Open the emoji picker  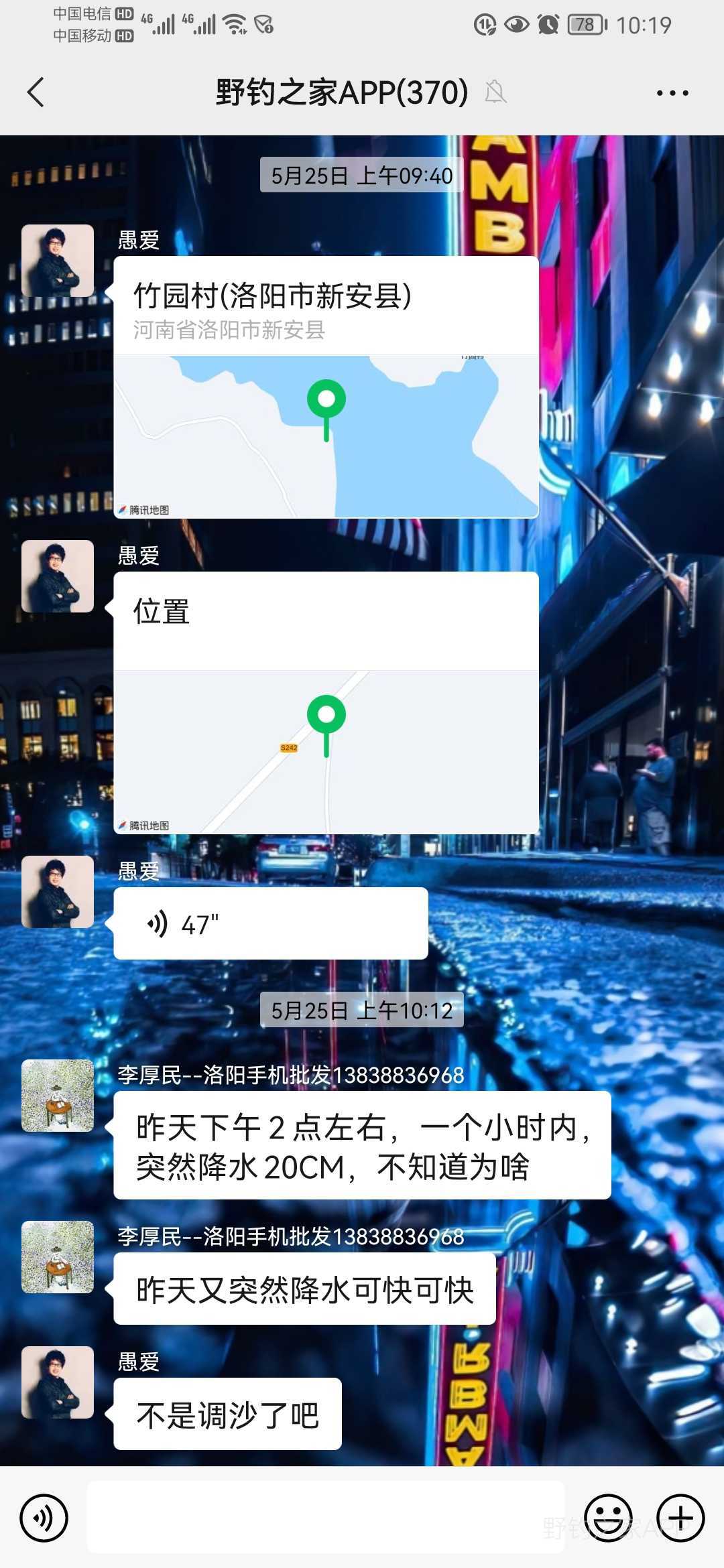click(608, 1517)
